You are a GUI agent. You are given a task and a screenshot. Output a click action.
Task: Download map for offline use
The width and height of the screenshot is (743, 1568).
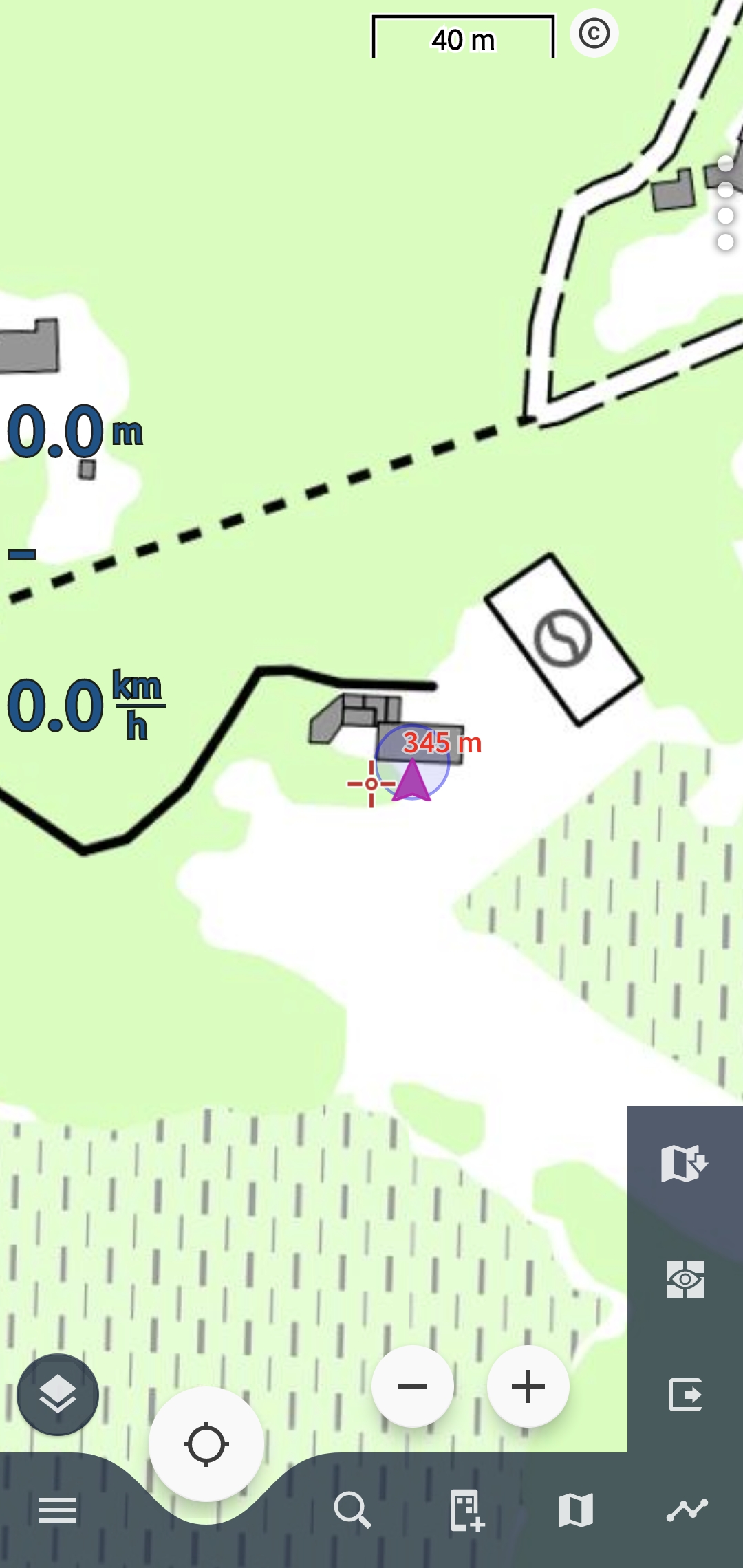tap(685, 1164)
